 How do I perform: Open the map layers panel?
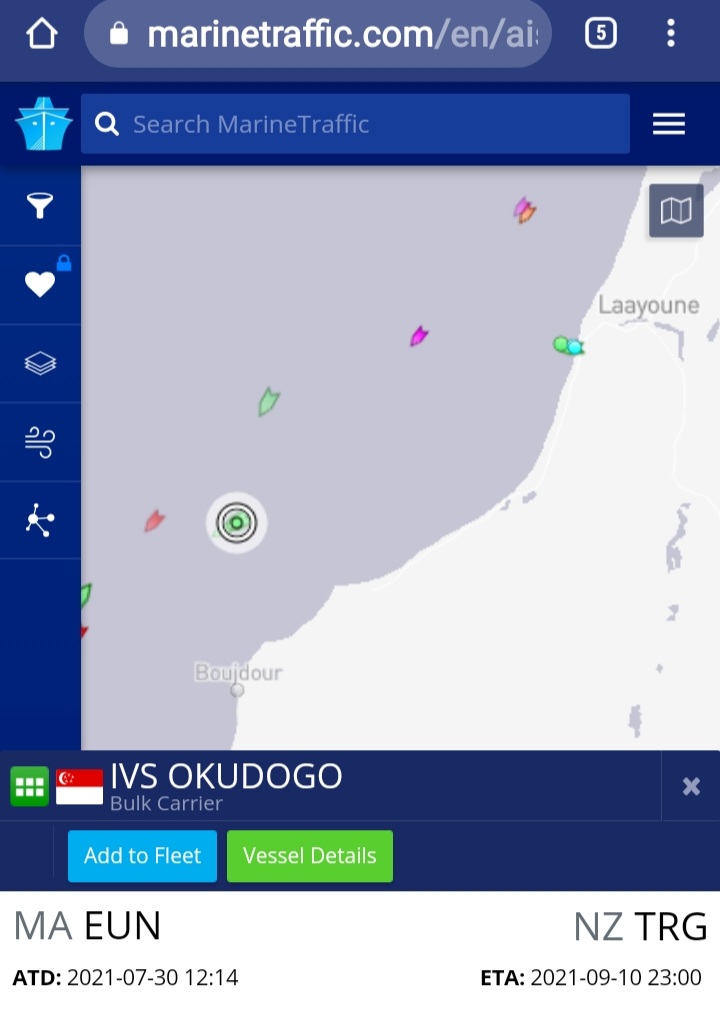coord(40,363)
